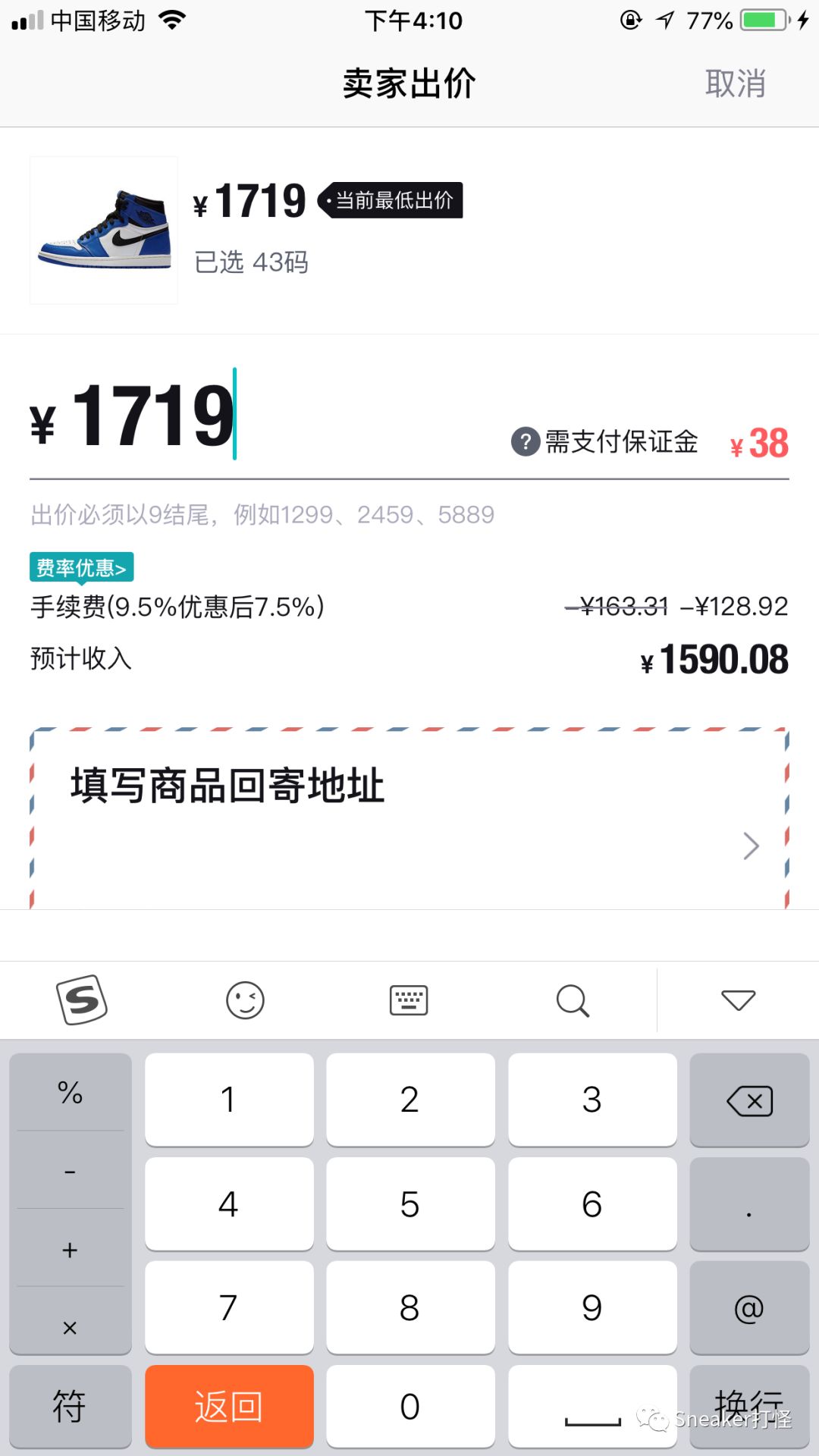819x1456 pixels.
Task: Click the Sogou keyboard logo icon
Action: (x=82, y=1000)
